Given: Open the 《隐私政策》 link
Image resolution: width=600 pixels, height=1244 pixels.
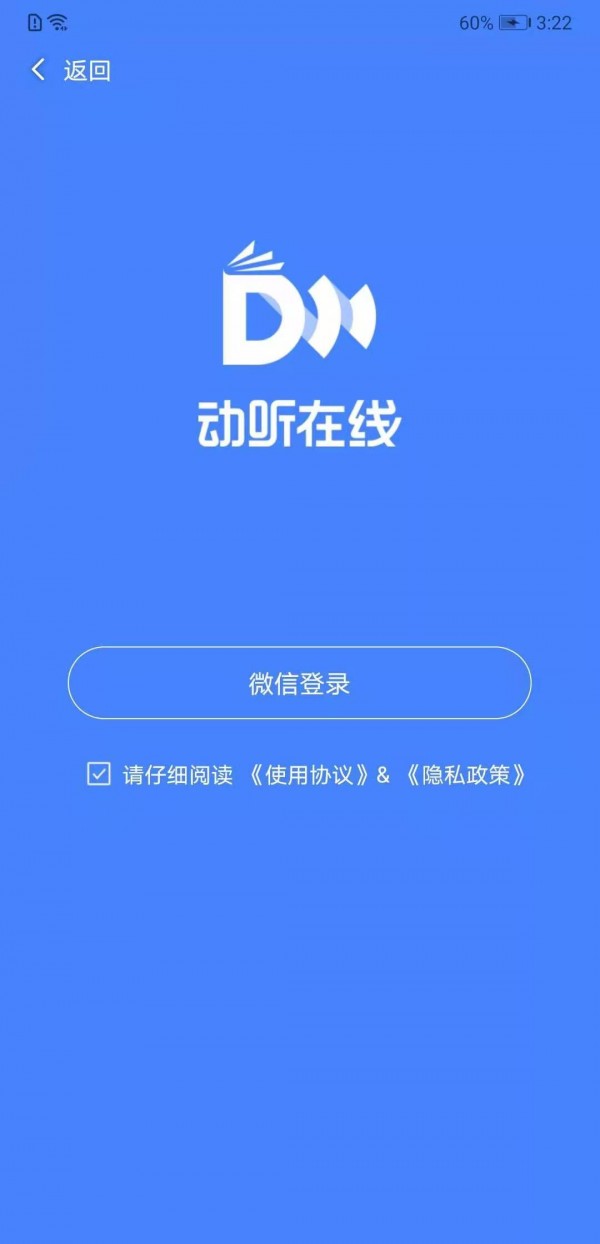Looking at the screenshot, I should point(466,774).
